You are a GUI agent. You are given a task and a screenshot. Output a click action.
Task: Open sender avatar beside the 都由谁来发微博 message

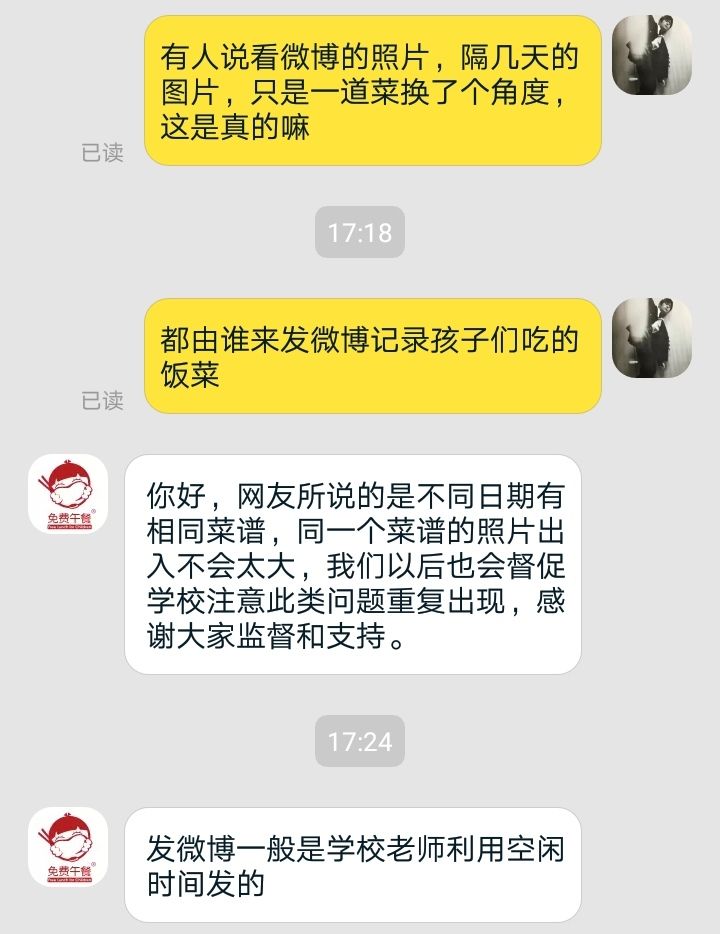point(651,338)
